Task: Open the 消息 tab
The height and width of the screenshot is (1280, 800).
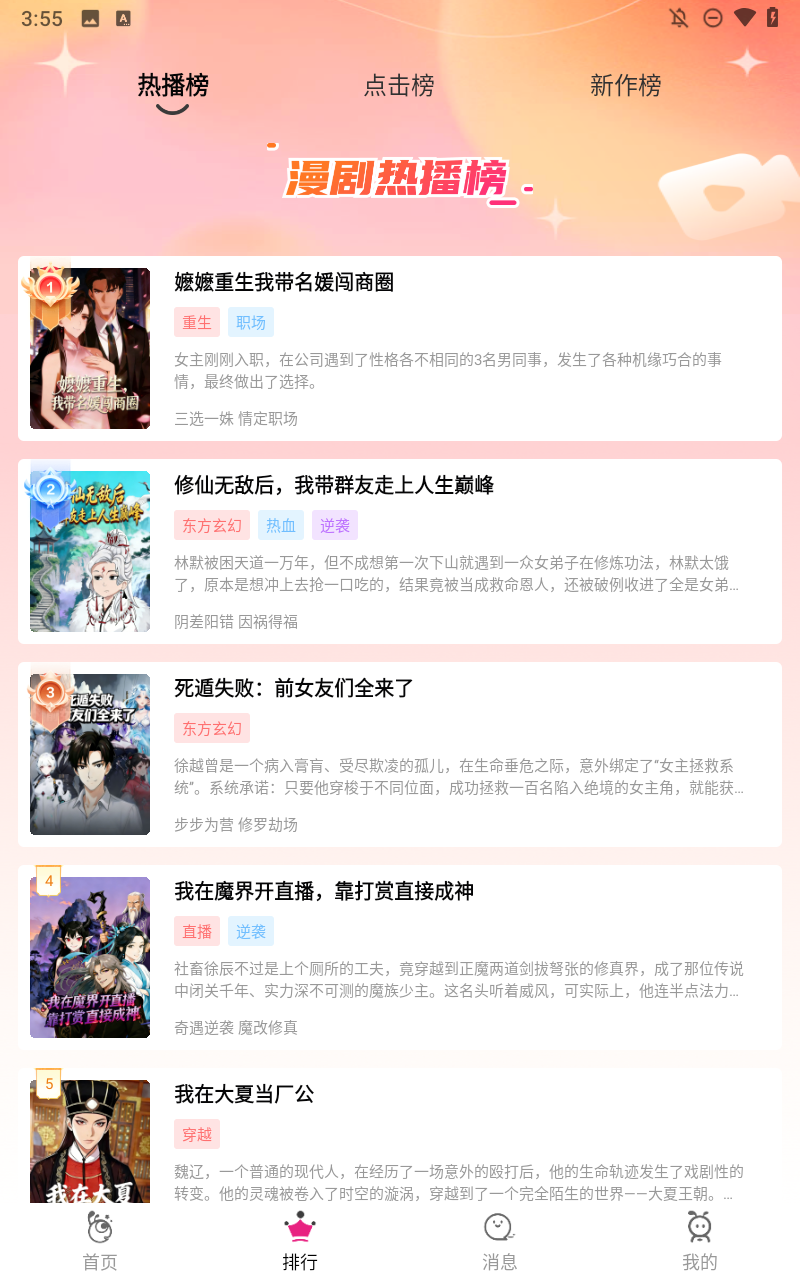Action: pyautogui.click(x=499, y=1240)
